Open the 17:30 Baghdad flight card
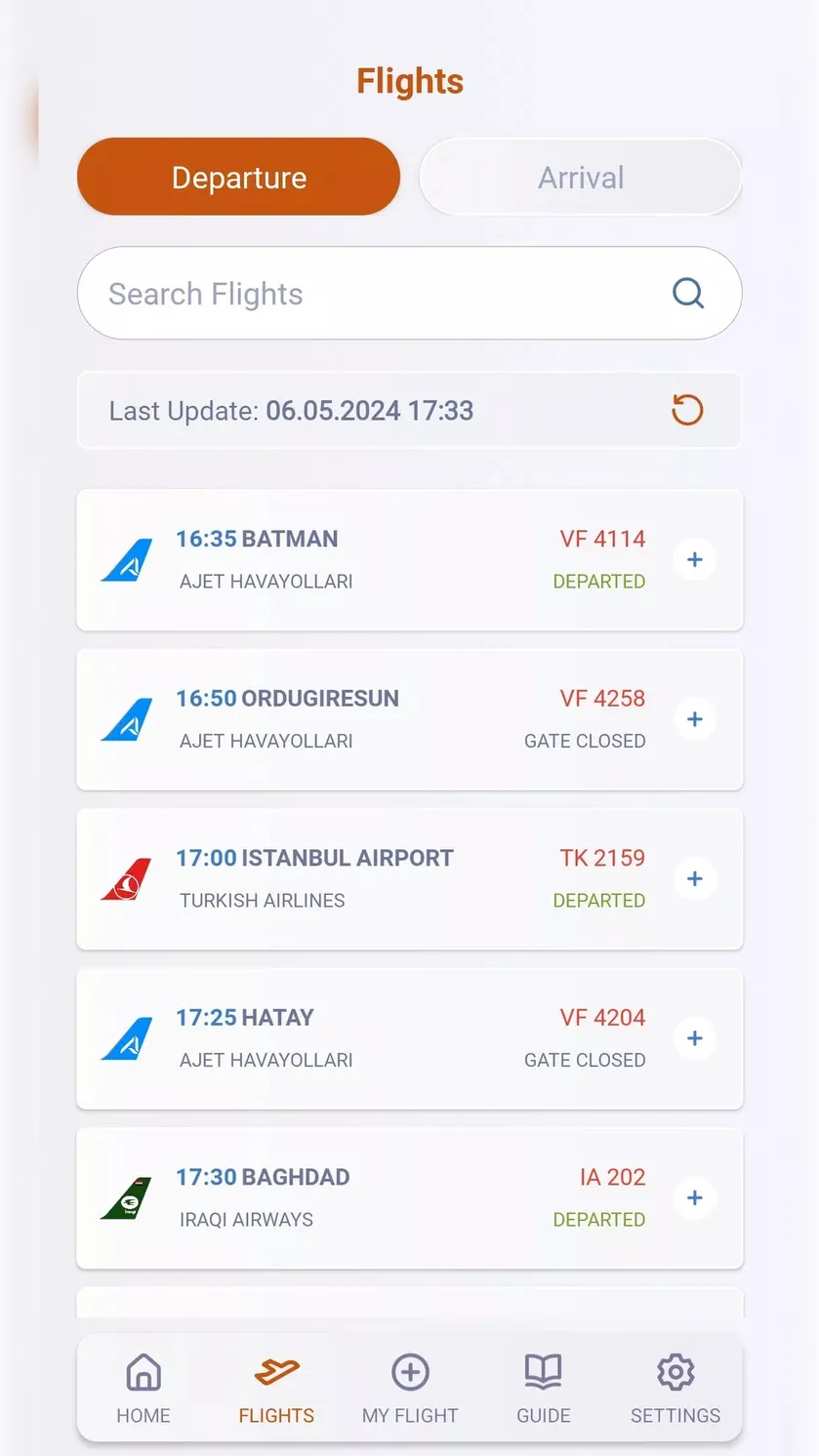 pyautogui.click(x=410, y=1198)
